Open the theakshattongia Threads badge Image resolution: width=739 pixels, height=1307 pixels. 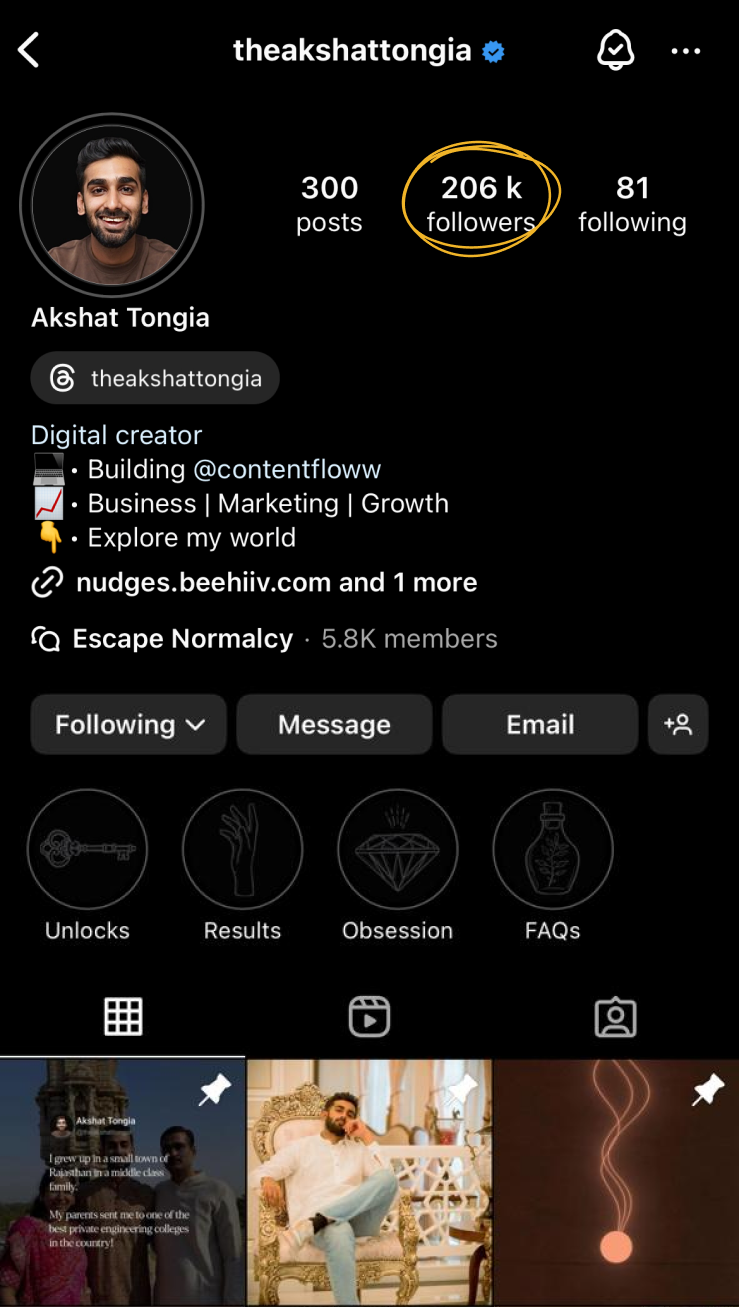pos(155,378)
